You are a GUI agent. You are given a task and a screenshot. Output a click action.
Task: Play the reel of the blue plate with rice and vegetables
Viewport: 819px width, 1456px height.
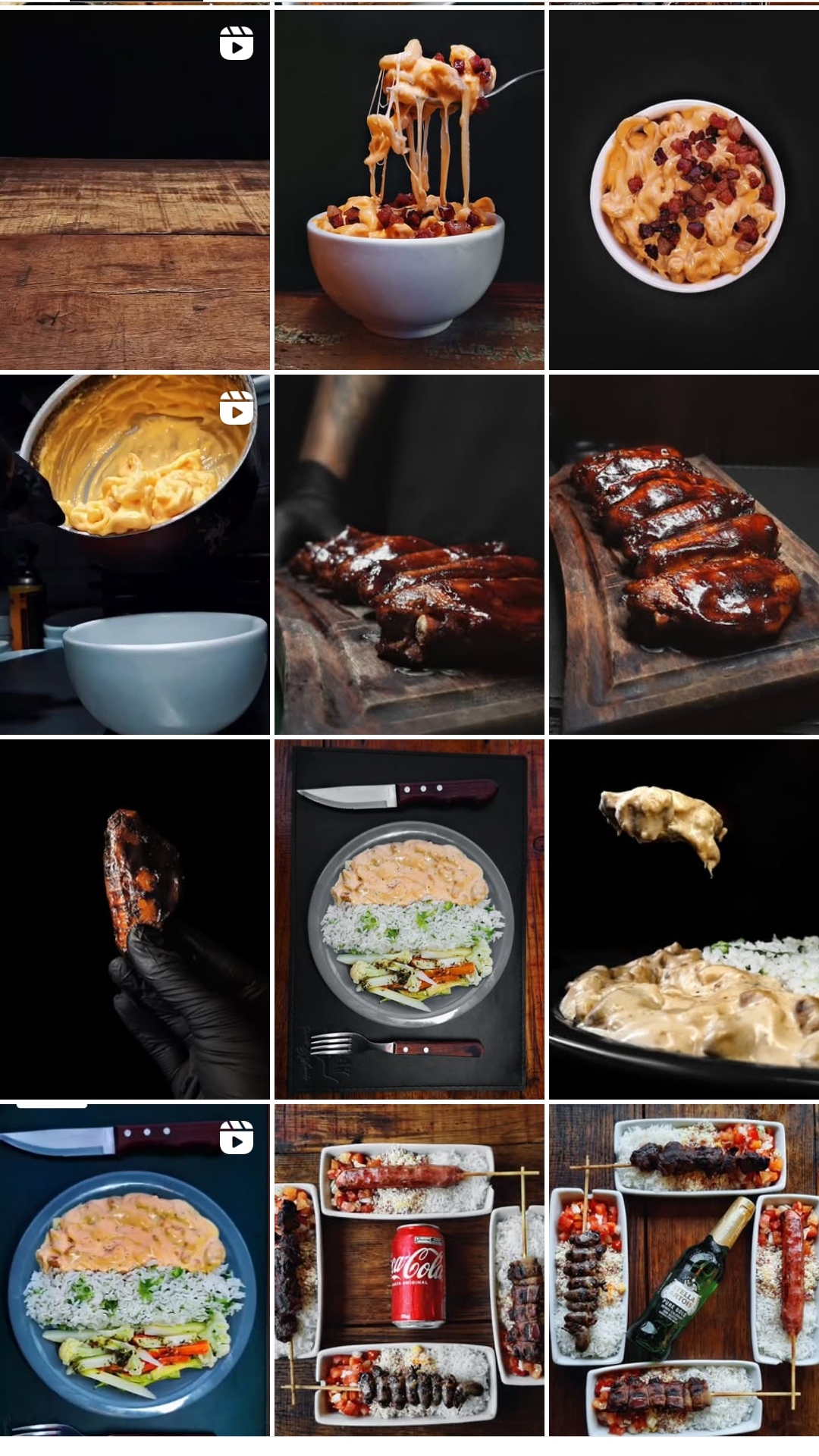coord(135,1270)
